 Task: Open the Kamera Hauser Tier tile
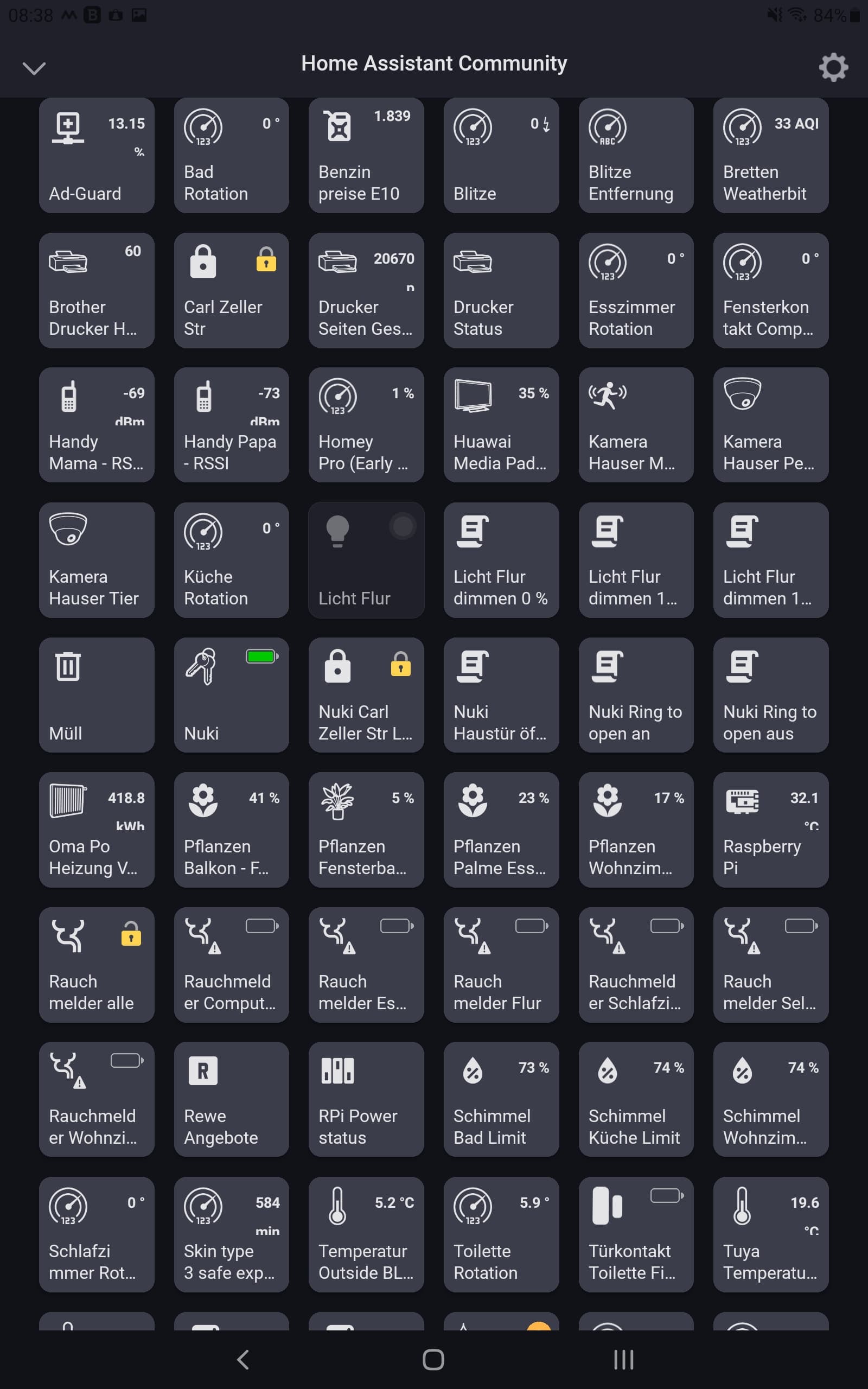pos(97,559)
